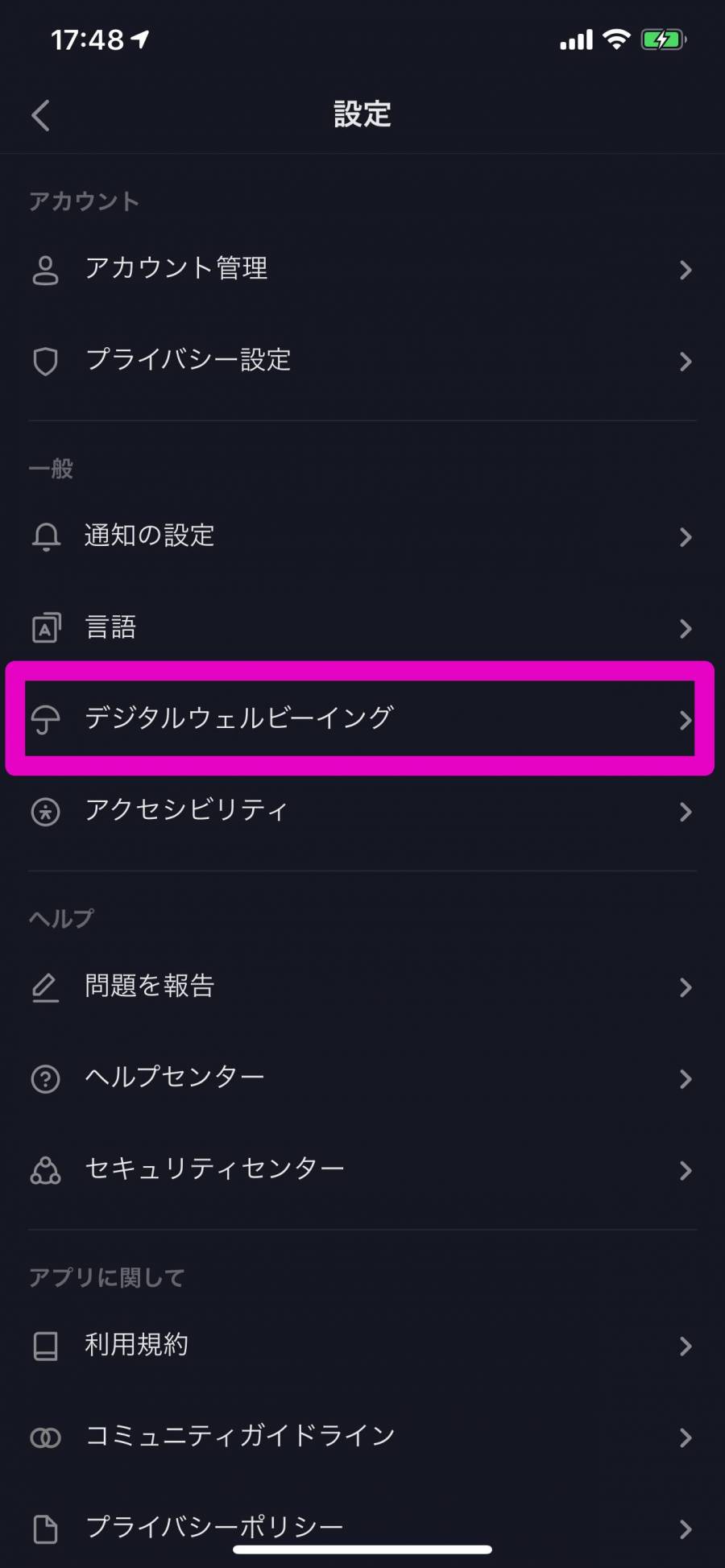Viewport: 725px width, 1568px height.
Task: Open セキュリティセンター
Action: tap(362, 1169)
